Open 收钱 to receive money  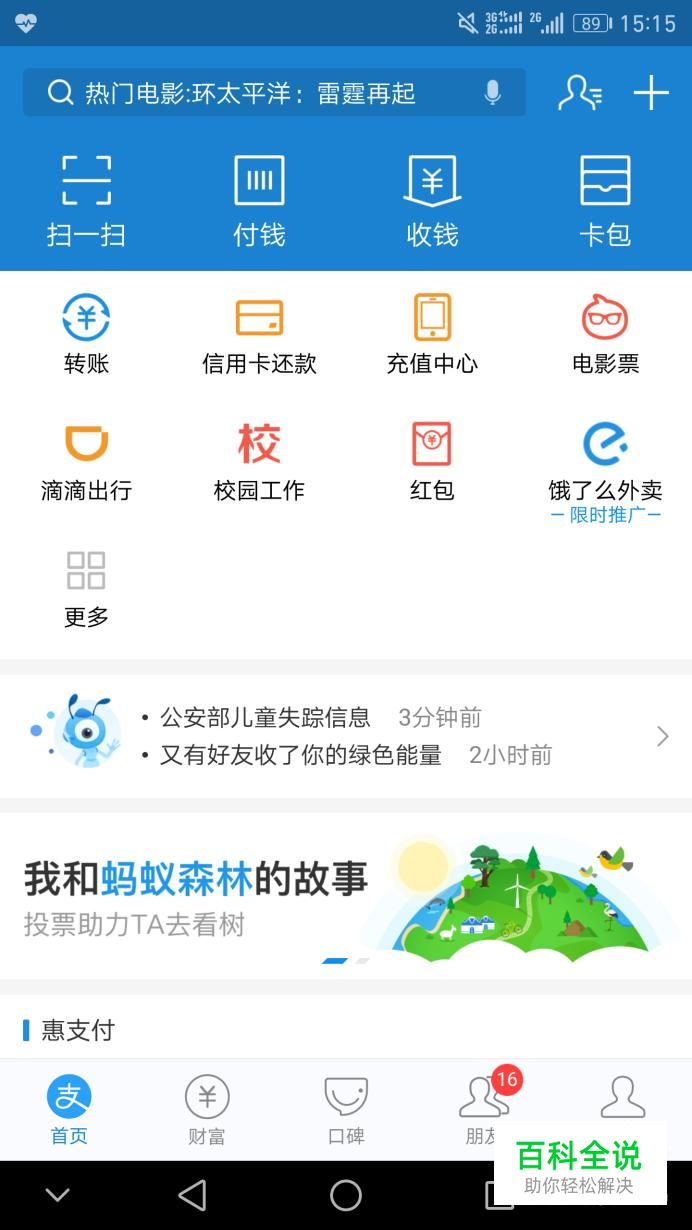[x=432, y=200]
